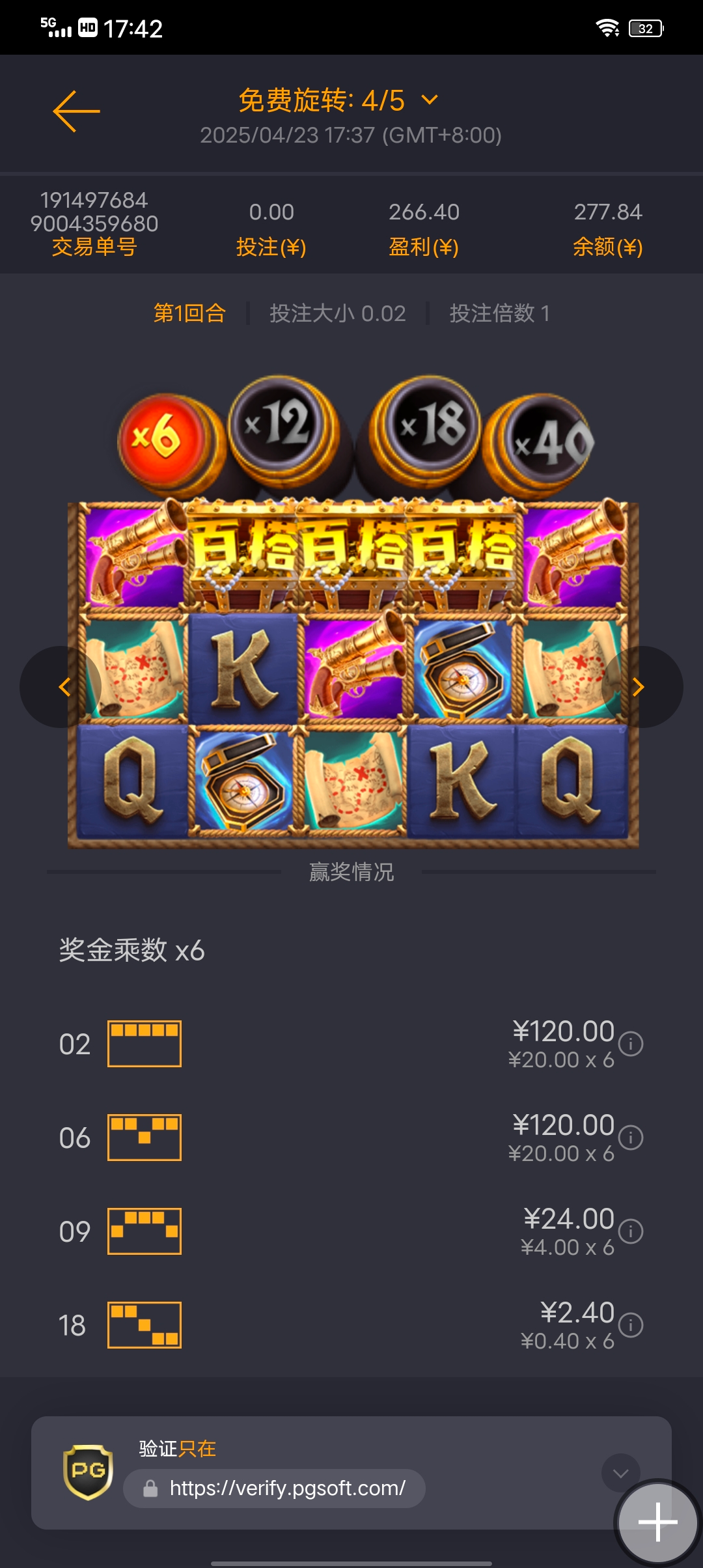View info for payline 06 win
This screenshot has height=1568, width=703.
(x=631, y=1138)
